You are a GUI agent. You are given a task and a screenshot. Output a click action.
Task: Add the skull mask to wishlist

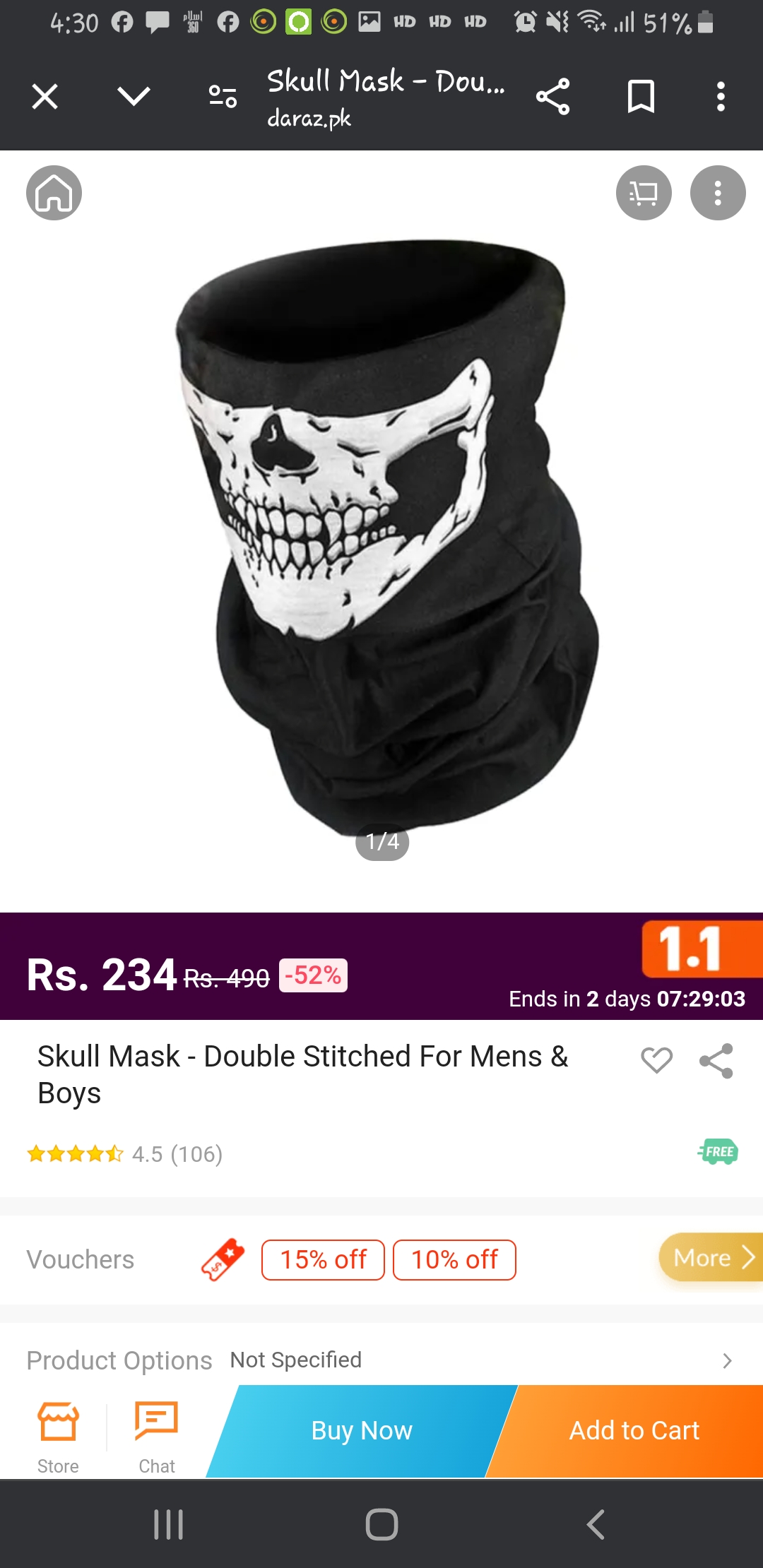[x=656, y=1060]
